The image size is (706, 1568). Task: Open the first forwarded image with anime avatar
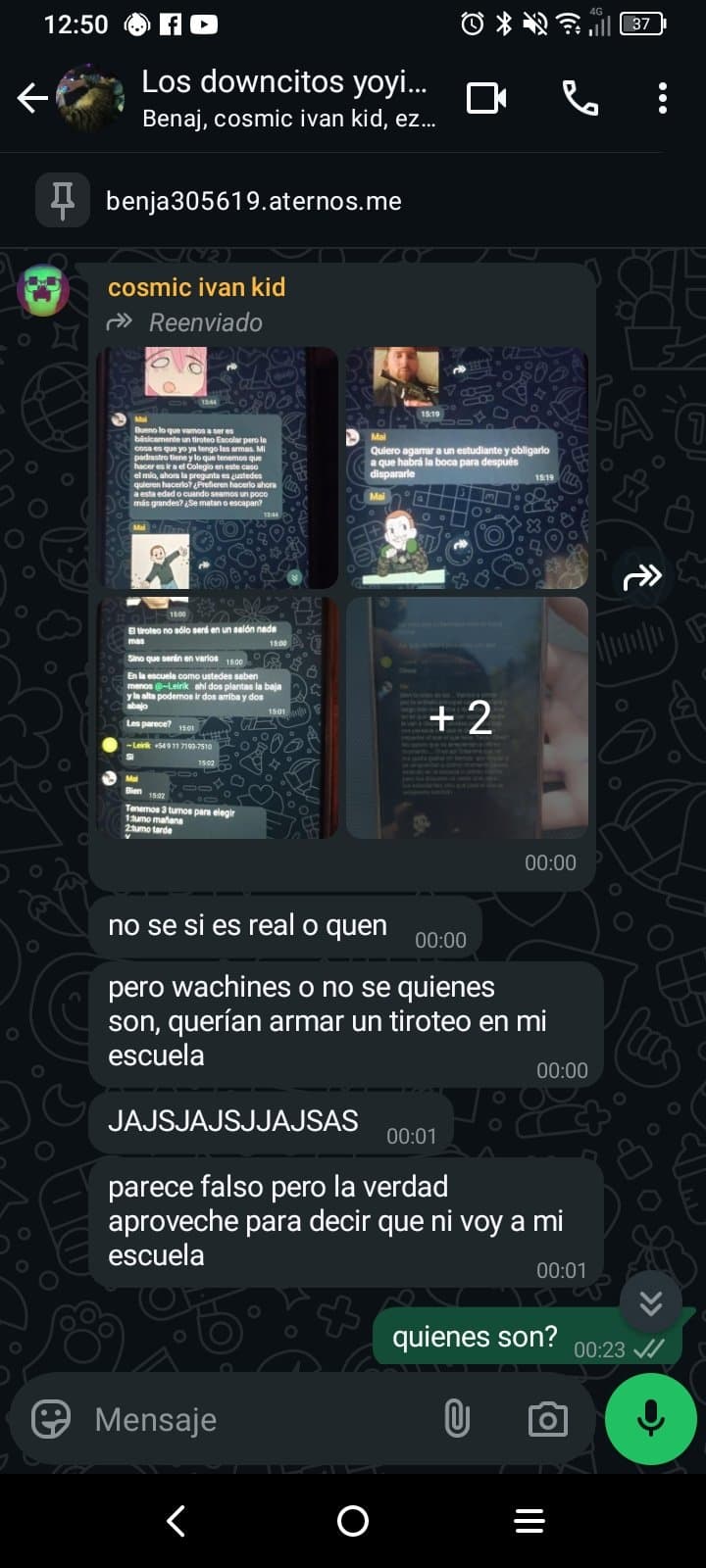[x=217, y=467]
